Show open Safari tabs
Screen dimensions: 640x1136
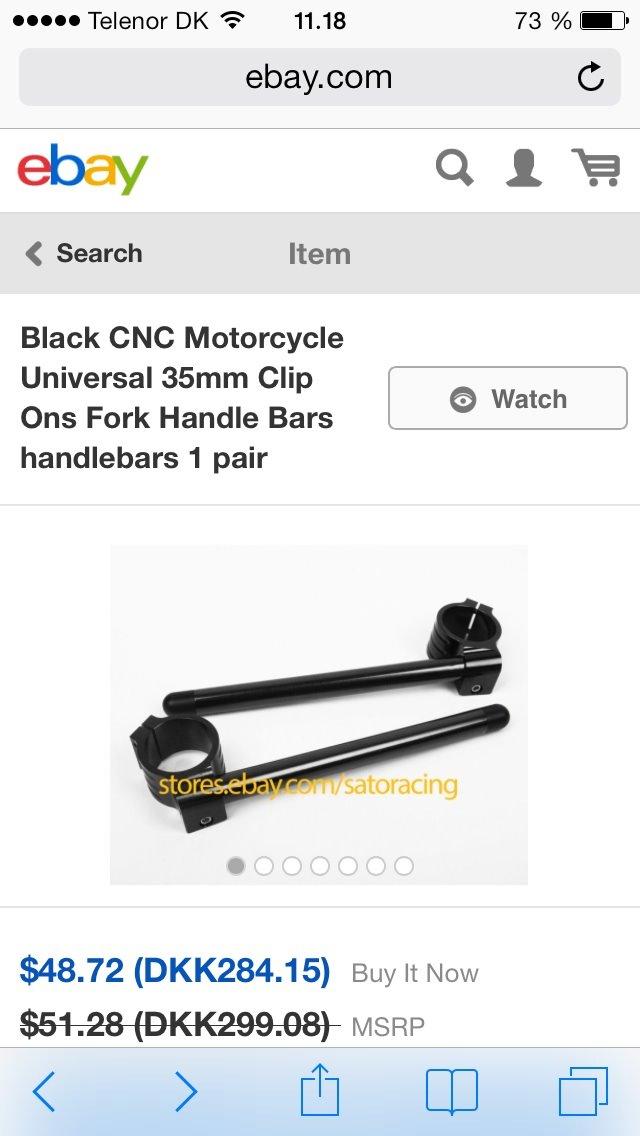pyautogui.click(x=584, y=1091)
